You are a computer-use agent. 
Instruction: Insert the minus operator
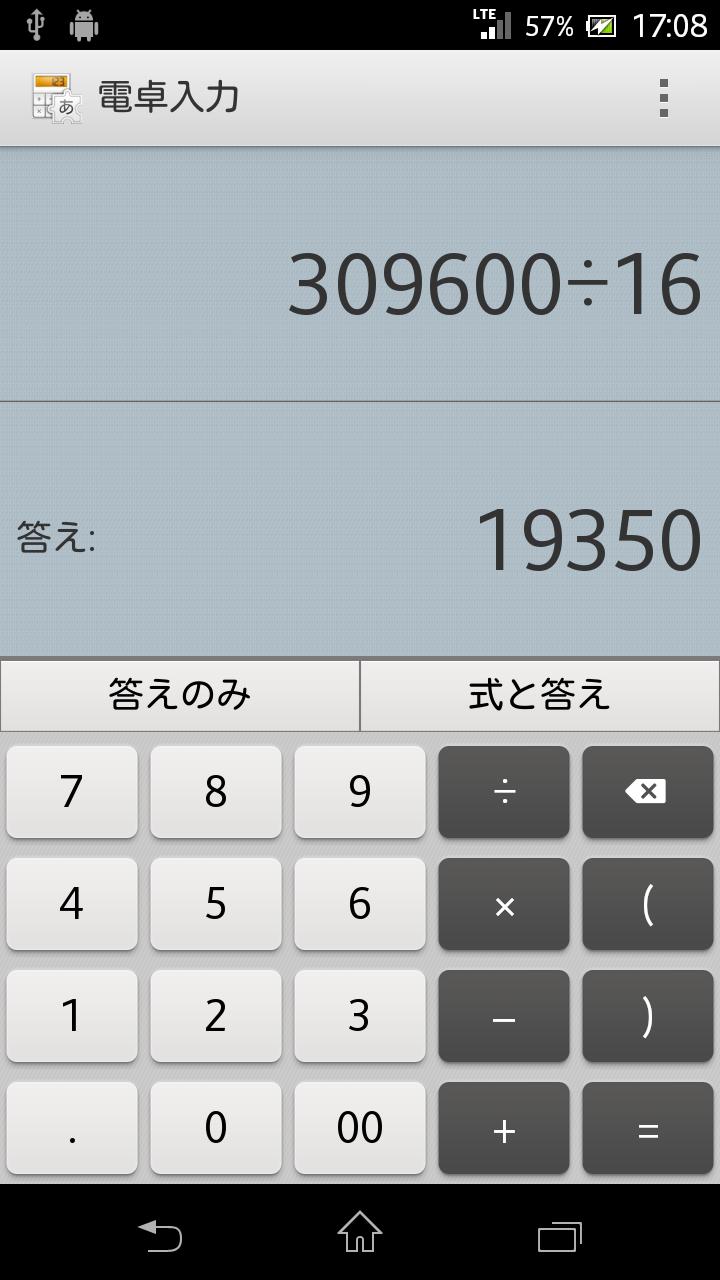click(504, 1016)
